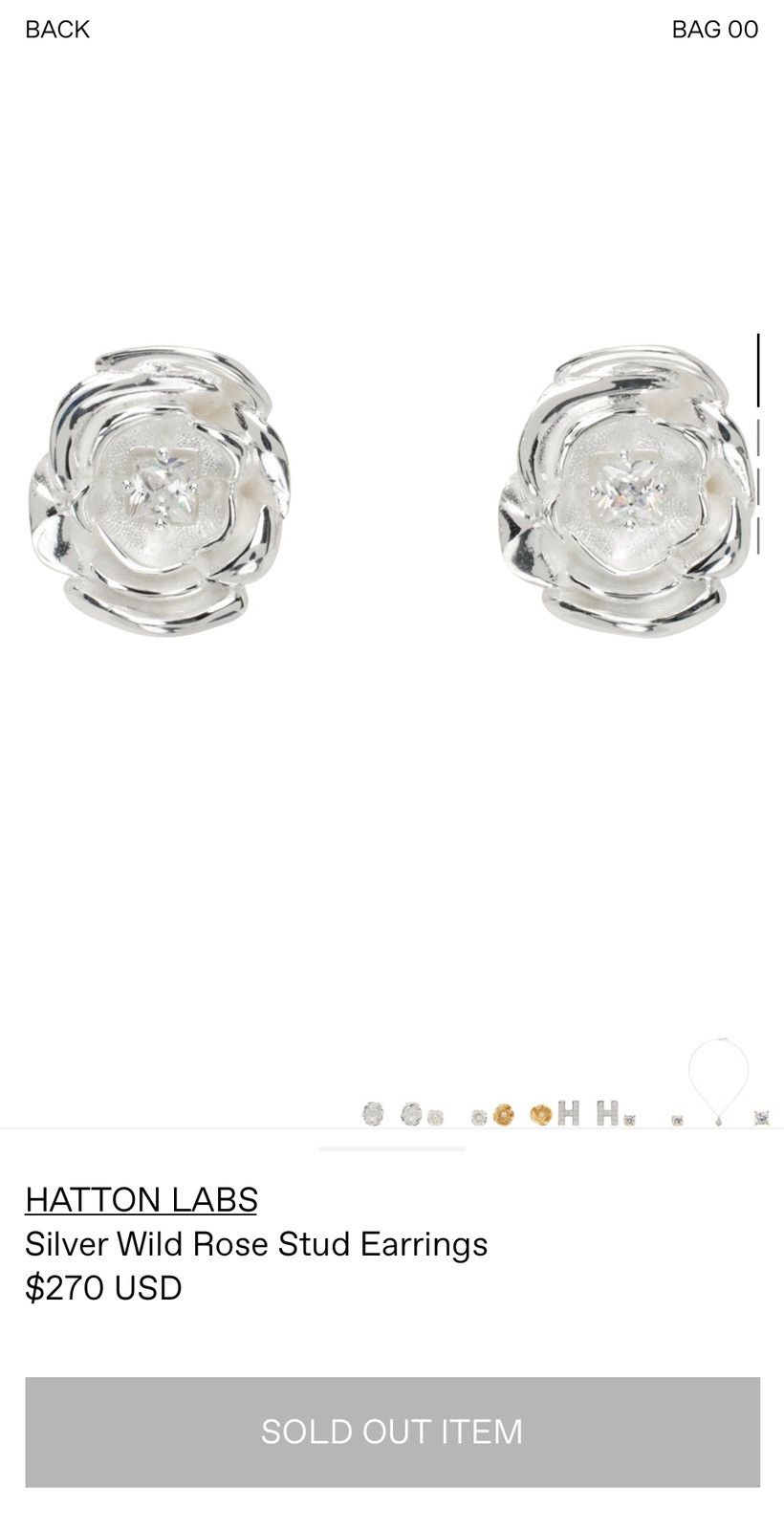View the silver pendant necklace thumbnail

click(718, 1081)
